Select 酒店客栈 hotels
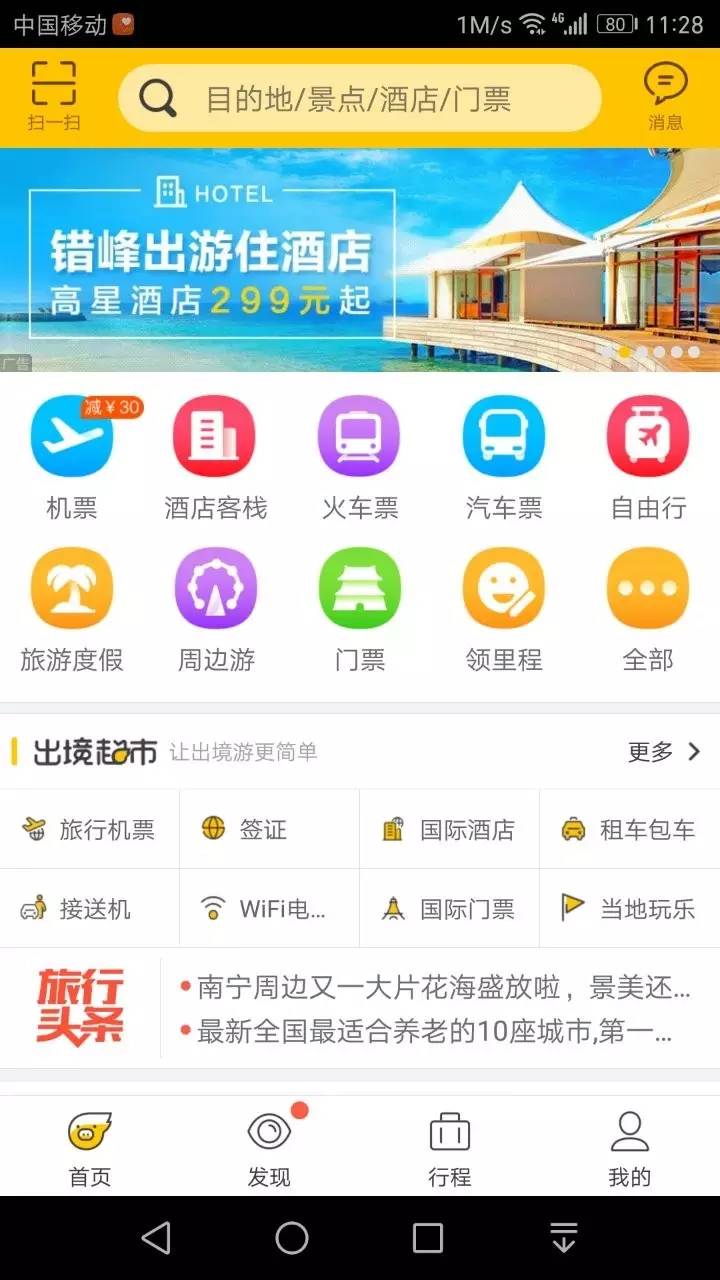 click(x=215, y=457)
